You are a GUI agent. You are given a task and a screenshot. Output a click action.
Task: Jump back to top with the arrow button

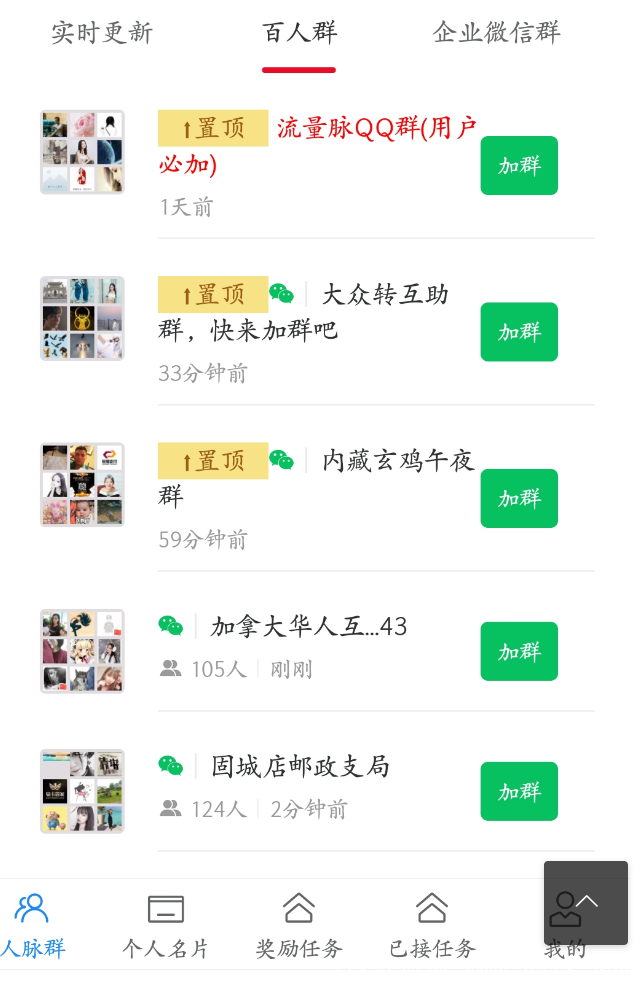point(587,900)
